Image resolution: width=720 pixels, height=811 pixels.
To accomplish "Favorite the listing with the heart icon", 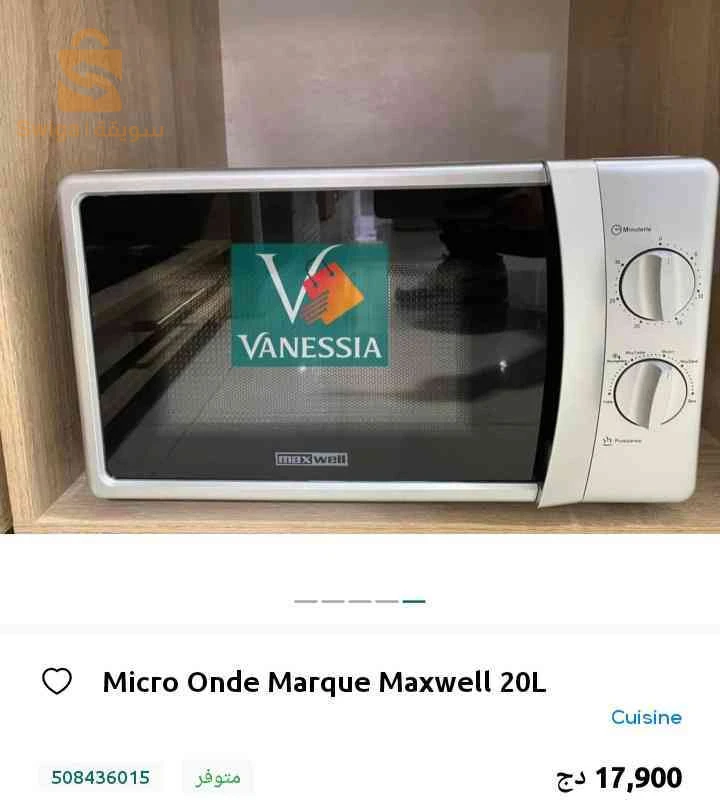I will point(58,679).
